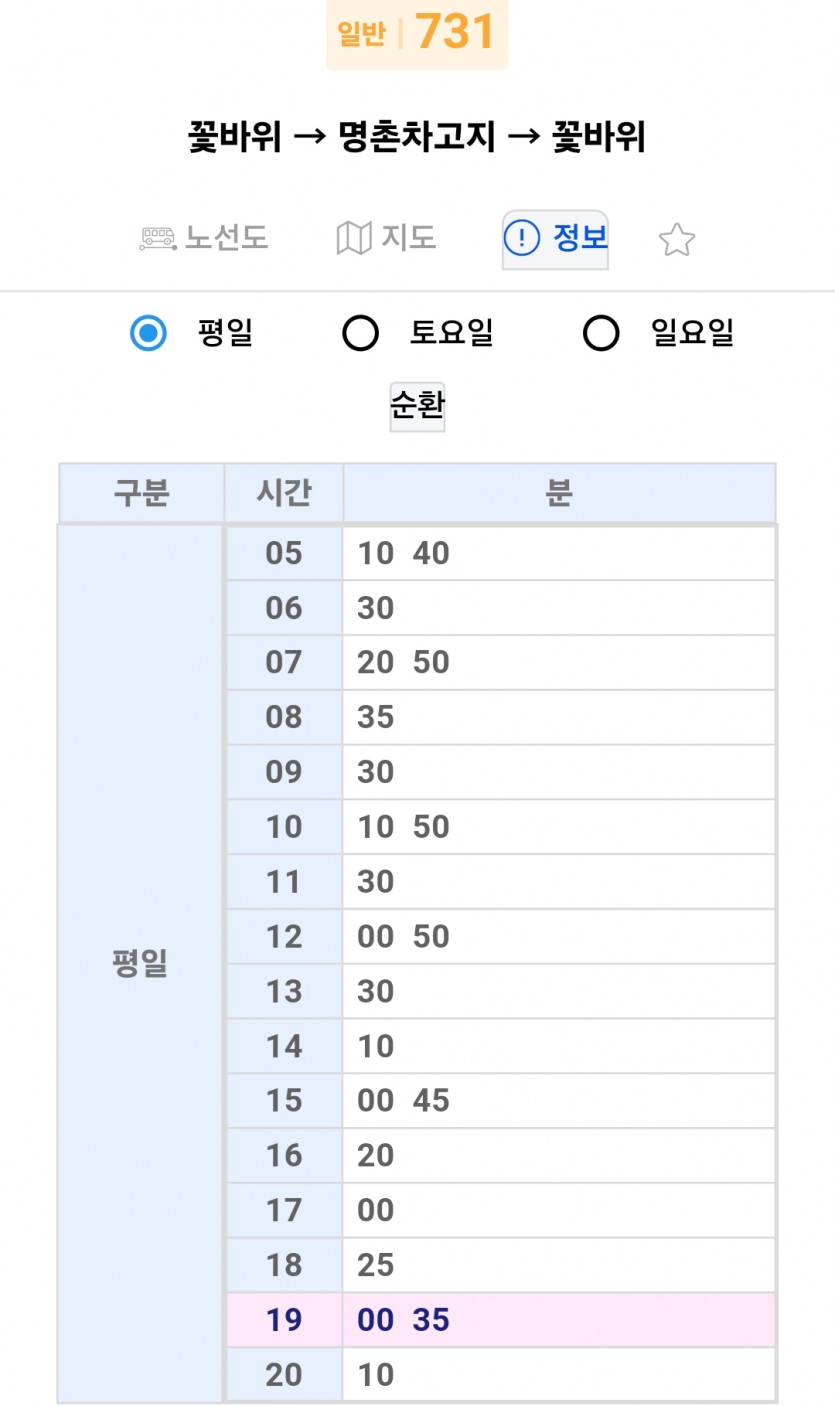The image size is (835, 1406).
Task: Select the 정보 info tab
Action: (555, 239)
